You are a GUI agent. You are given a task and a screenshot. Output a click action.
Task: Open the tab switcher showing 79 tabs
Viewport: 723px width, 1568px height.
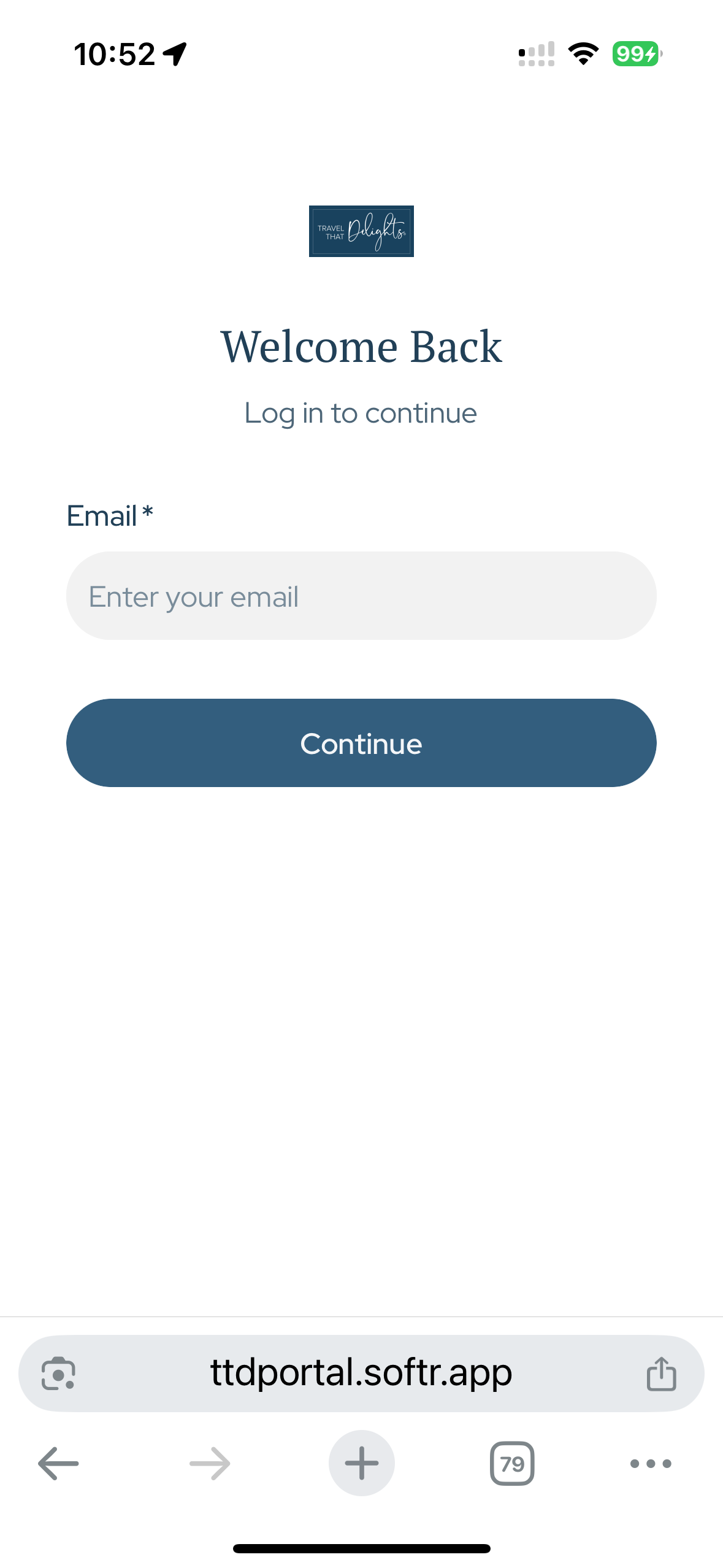click(x=512, y=1464)
